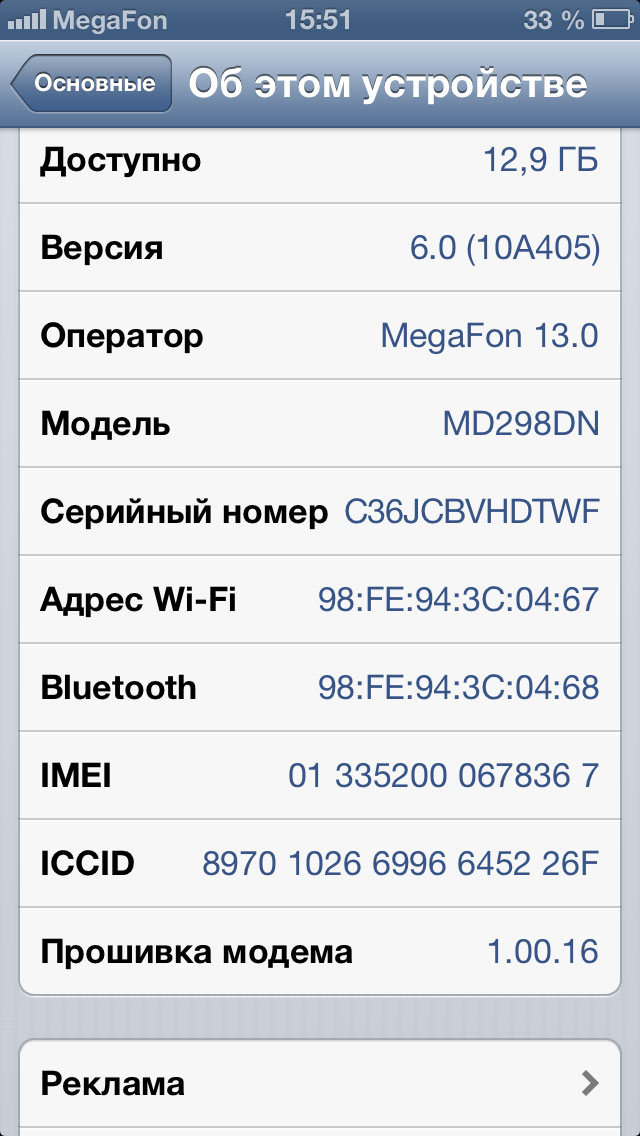Viewport: 640px width, 1136px height.
Task: Go back to Основные settings
Action: (92, 84)
